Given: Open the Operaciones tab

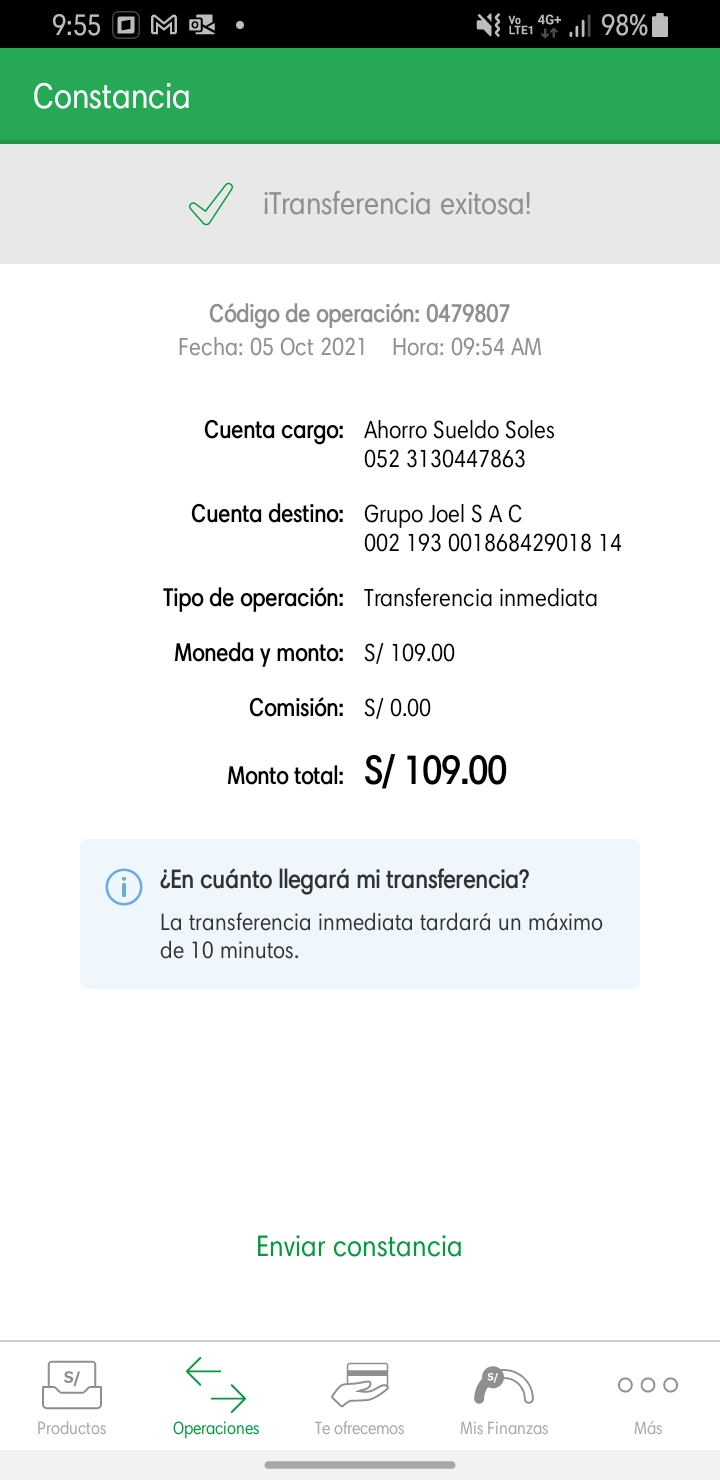Looking at the screenshot, I should pyautogui.click(x=216, y=1397).
